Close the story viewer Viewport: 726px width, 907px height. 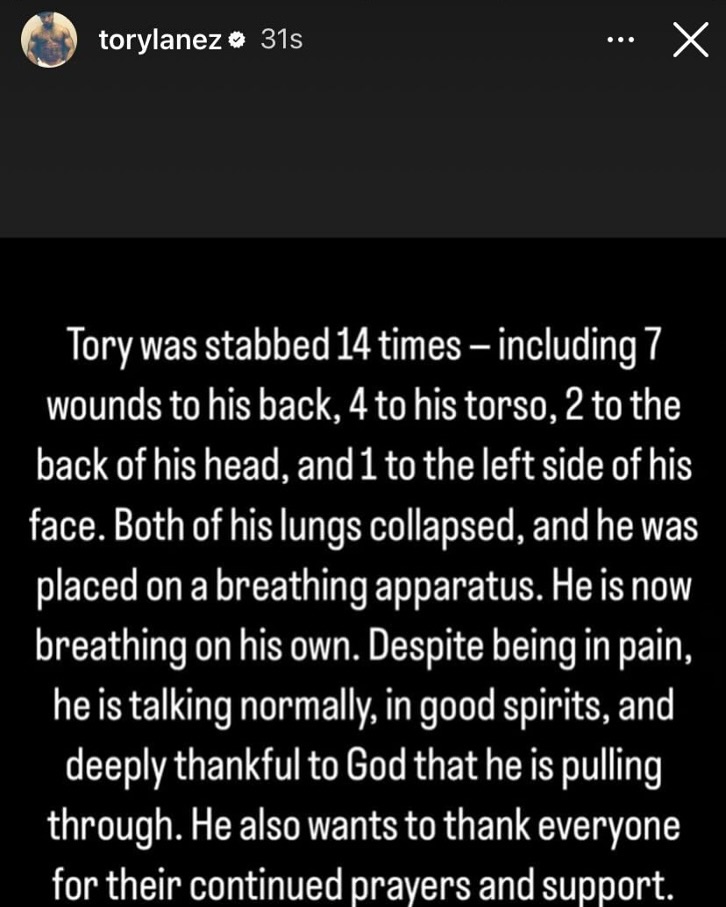pos(690,40)
